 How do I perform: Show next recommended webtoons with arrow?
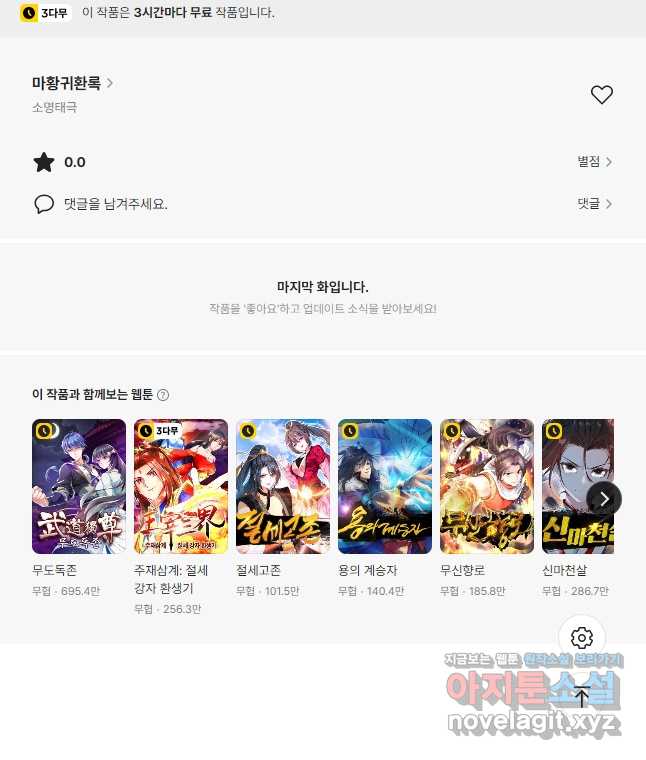pyautogui.click(x=604, y=498)
